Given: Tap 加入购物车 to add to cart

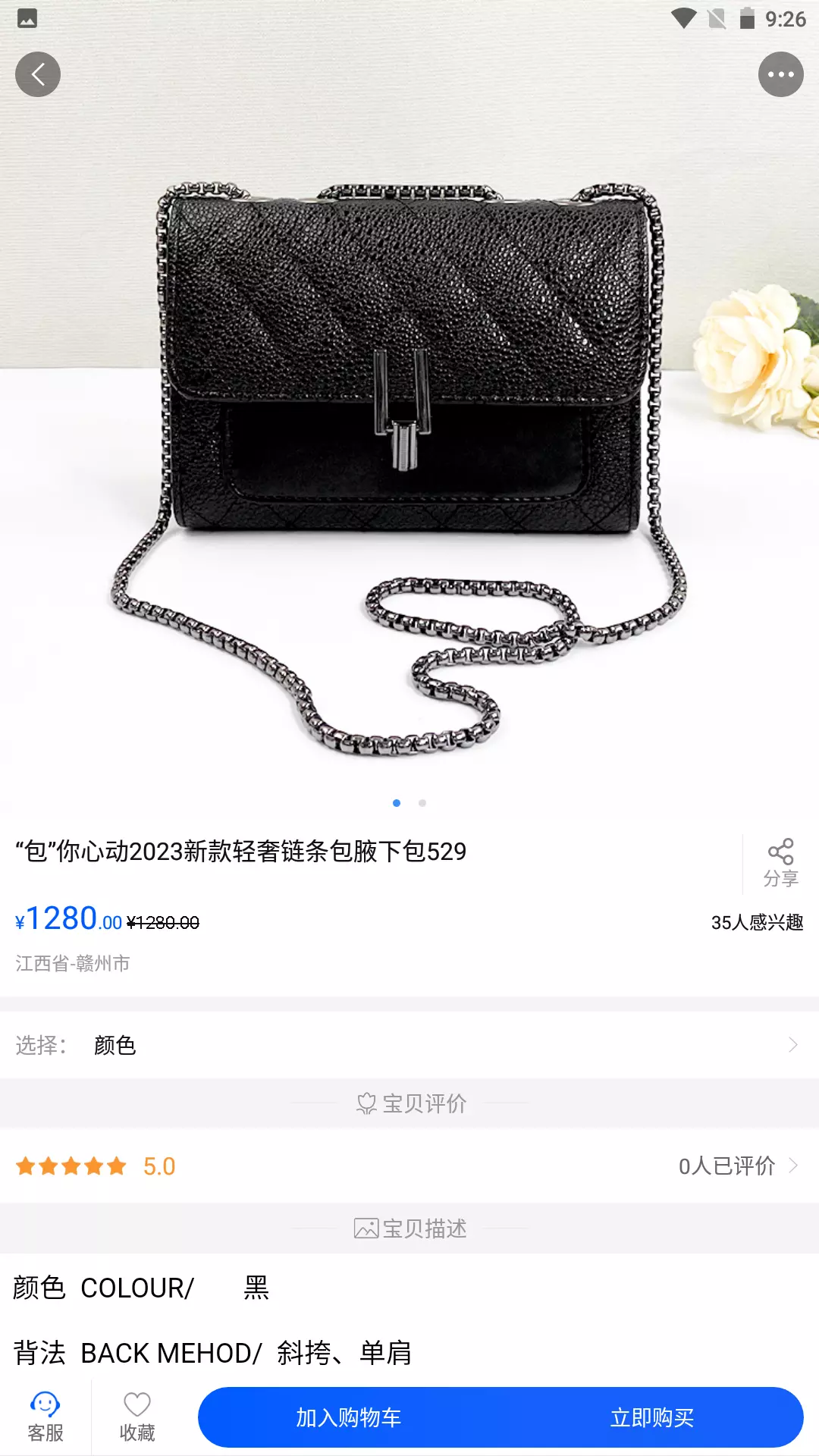Looking at the screenshot, I should point(349,1417).
